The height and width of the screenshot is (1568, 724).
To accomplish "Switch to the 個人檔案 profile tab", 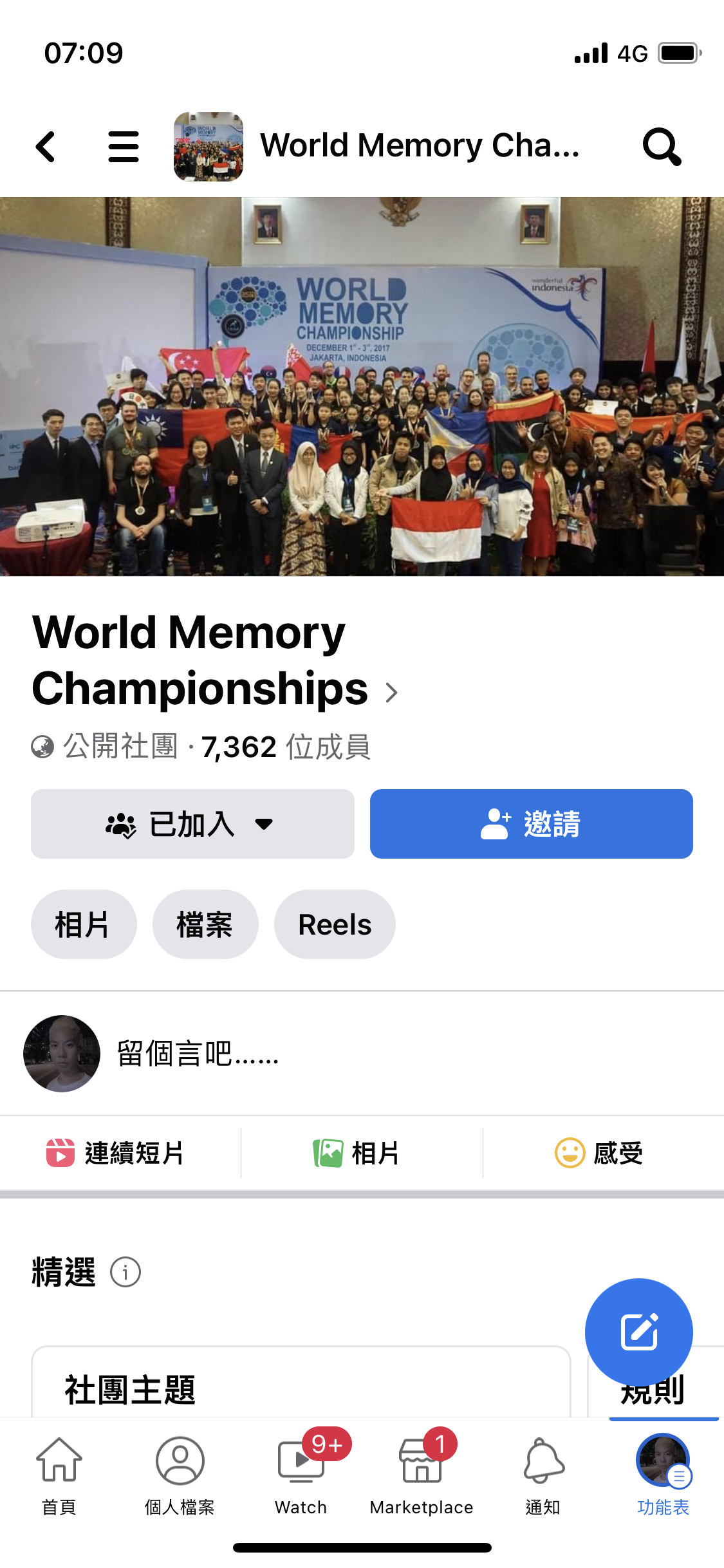I will 180,1471.
